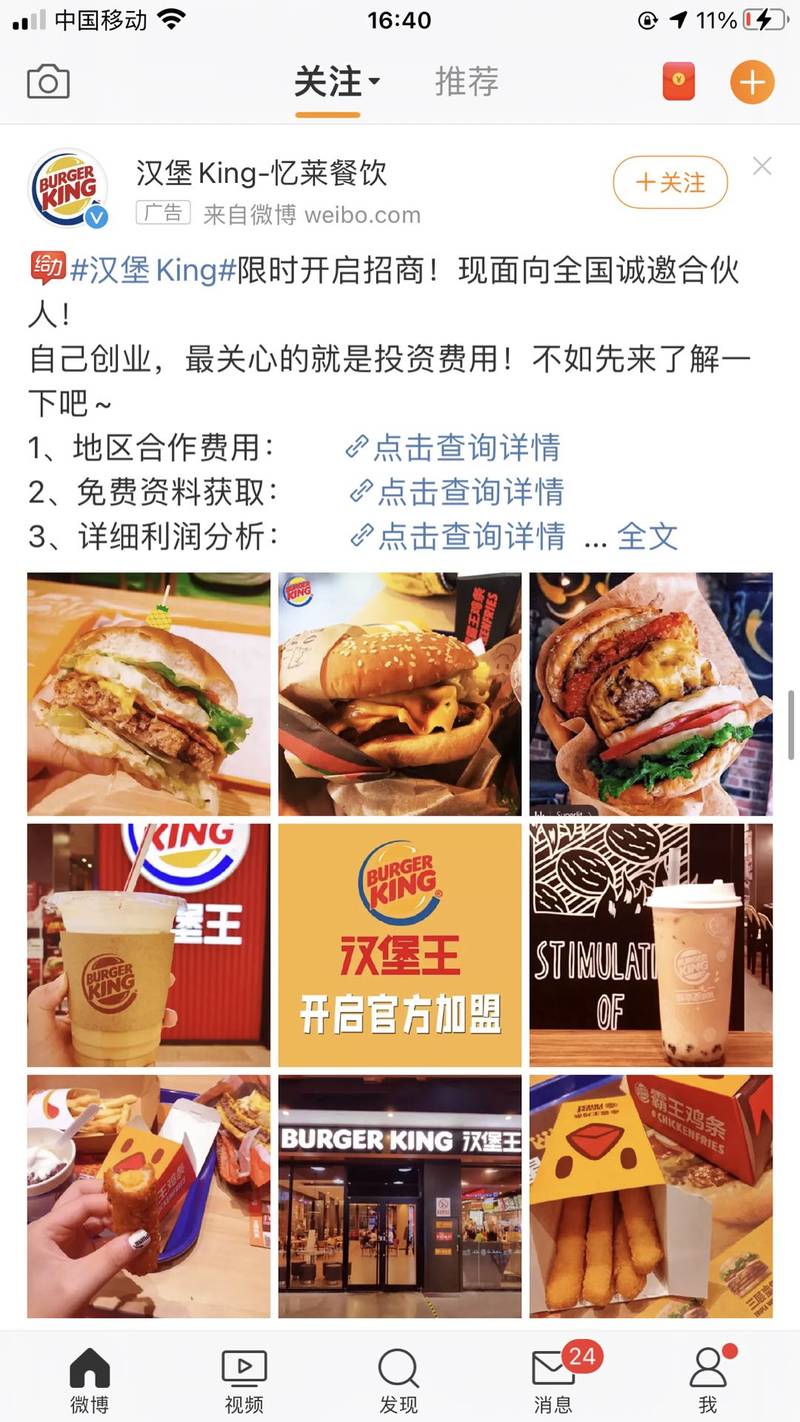Open the Burger King storefront image tile
800x1422 pixels.
pyautogui.click(x=400, y=1196)
